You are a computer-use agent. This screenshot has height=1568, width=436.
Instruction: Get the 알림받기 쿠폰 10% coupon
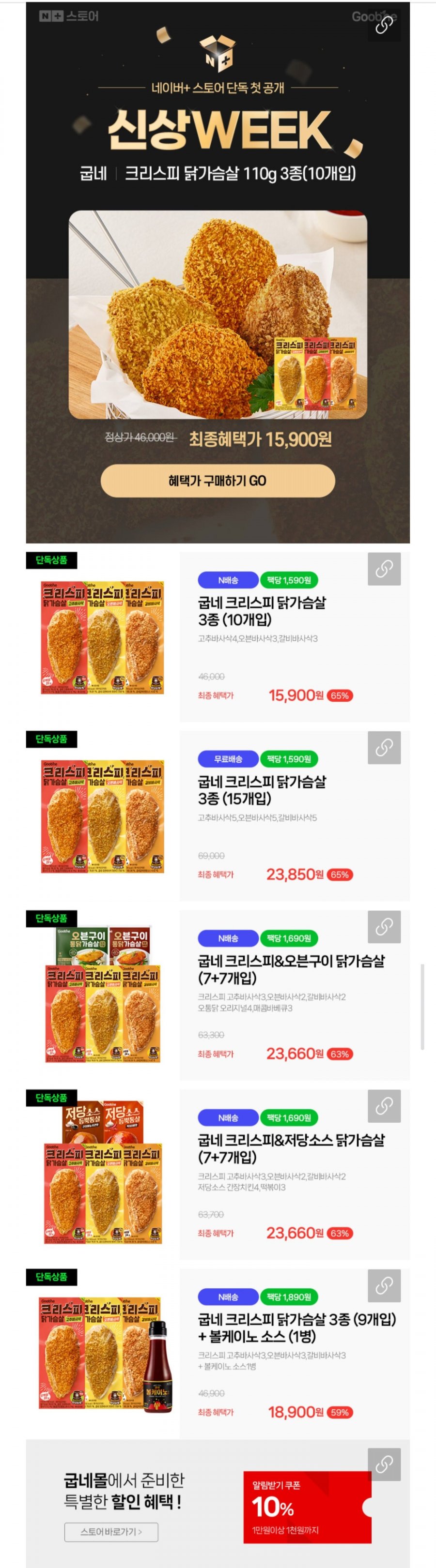[307, 1507]
